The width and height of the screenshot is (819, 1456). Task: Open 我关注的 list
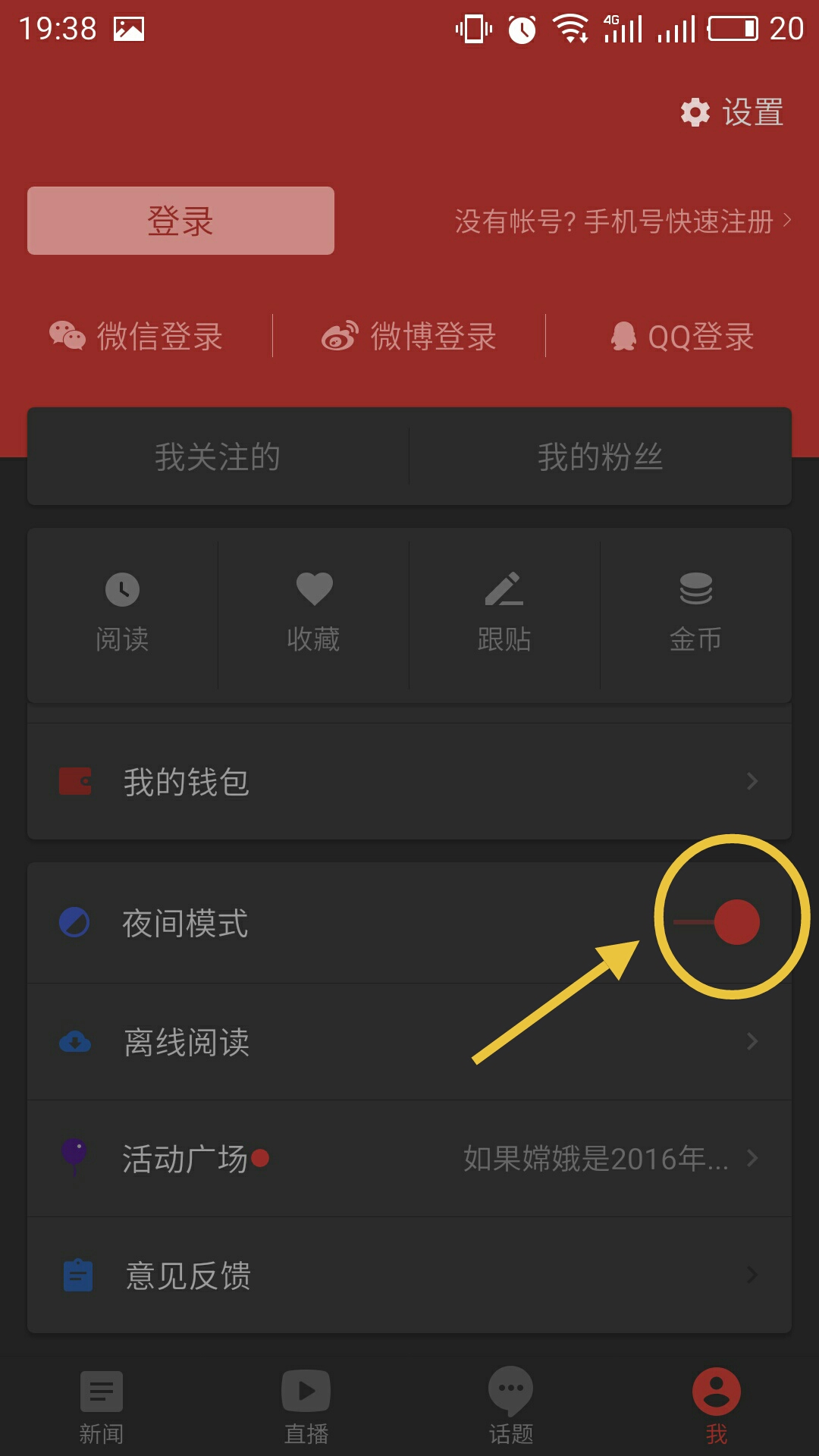pos(218,457)
